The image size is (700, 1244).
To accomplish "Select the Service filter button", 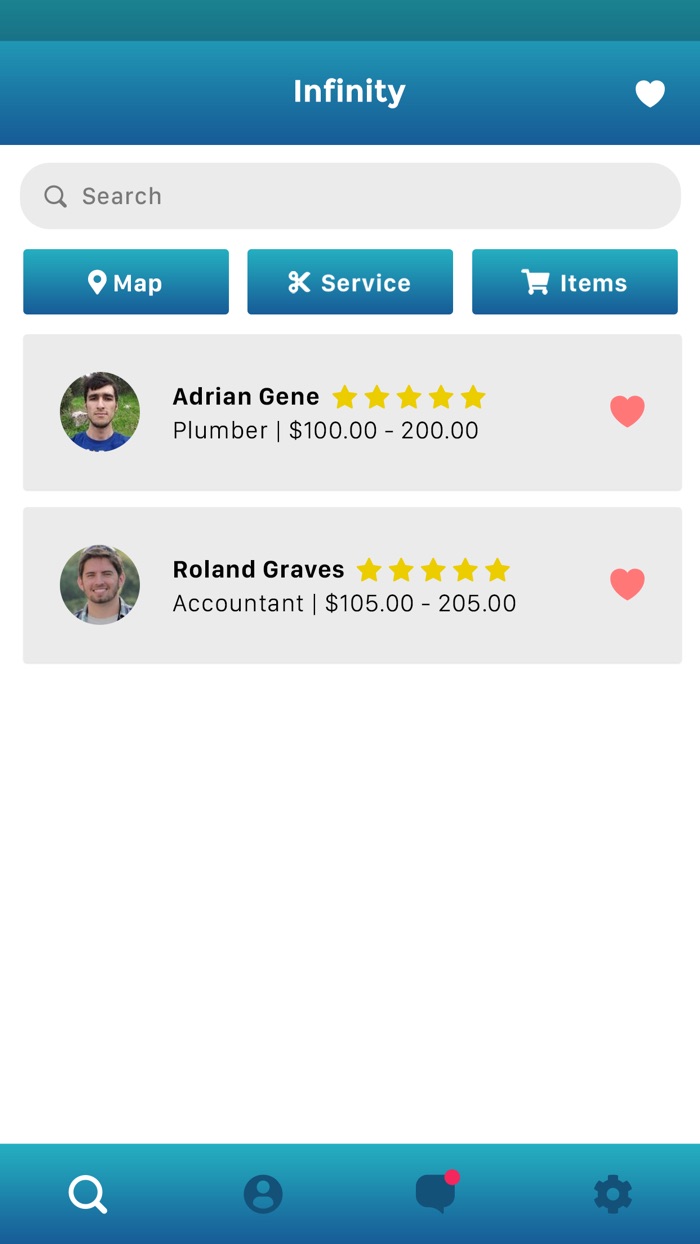I will click(x=350, y=282).
